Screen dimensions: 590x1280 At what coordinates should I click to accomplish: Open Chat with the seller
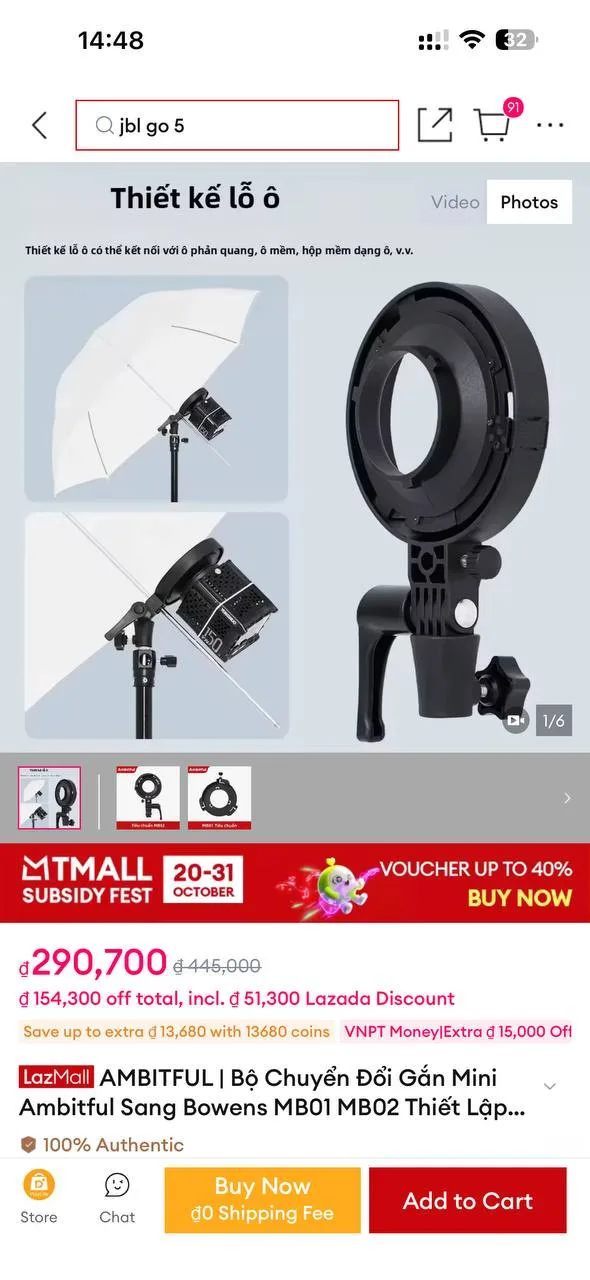[x=117, y=1198]
